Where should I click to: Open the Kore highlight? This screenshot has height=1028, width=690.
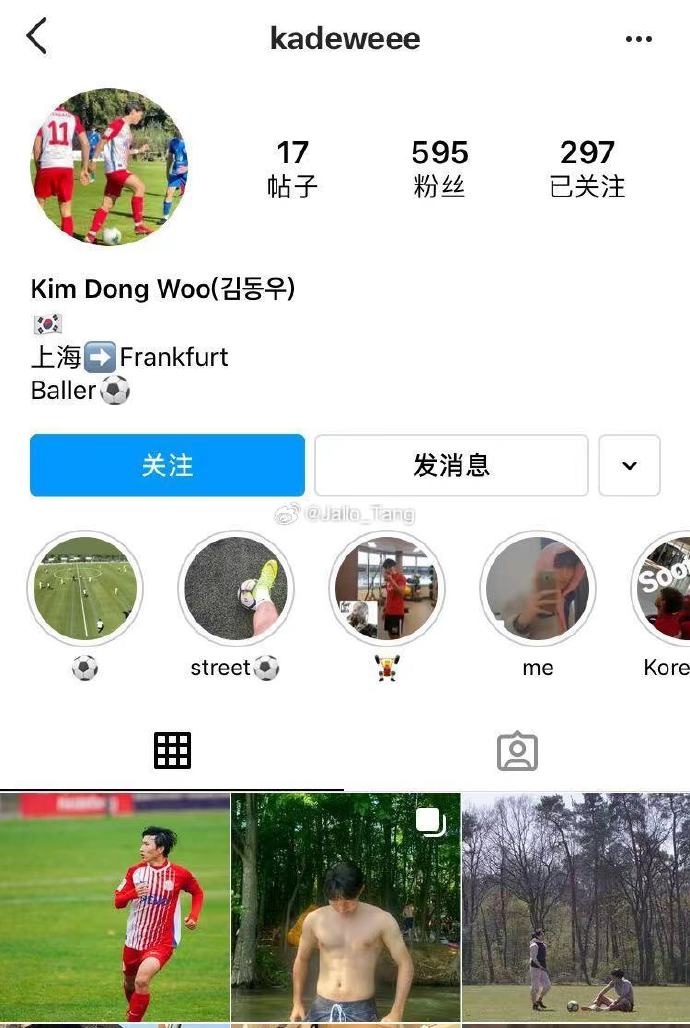click(x=664, y=589)
